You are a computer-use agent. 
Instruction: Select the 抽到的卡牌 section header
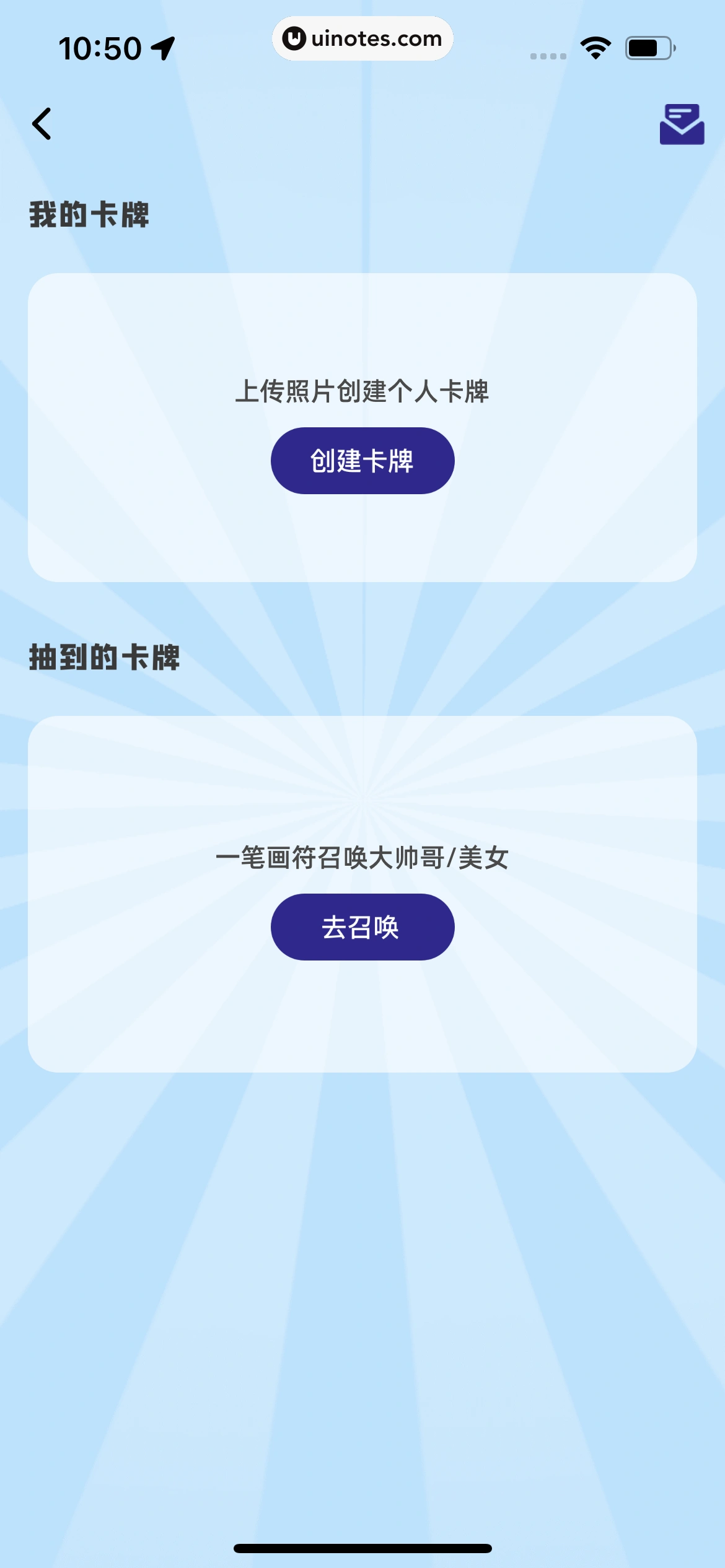[x=104, y=656]
